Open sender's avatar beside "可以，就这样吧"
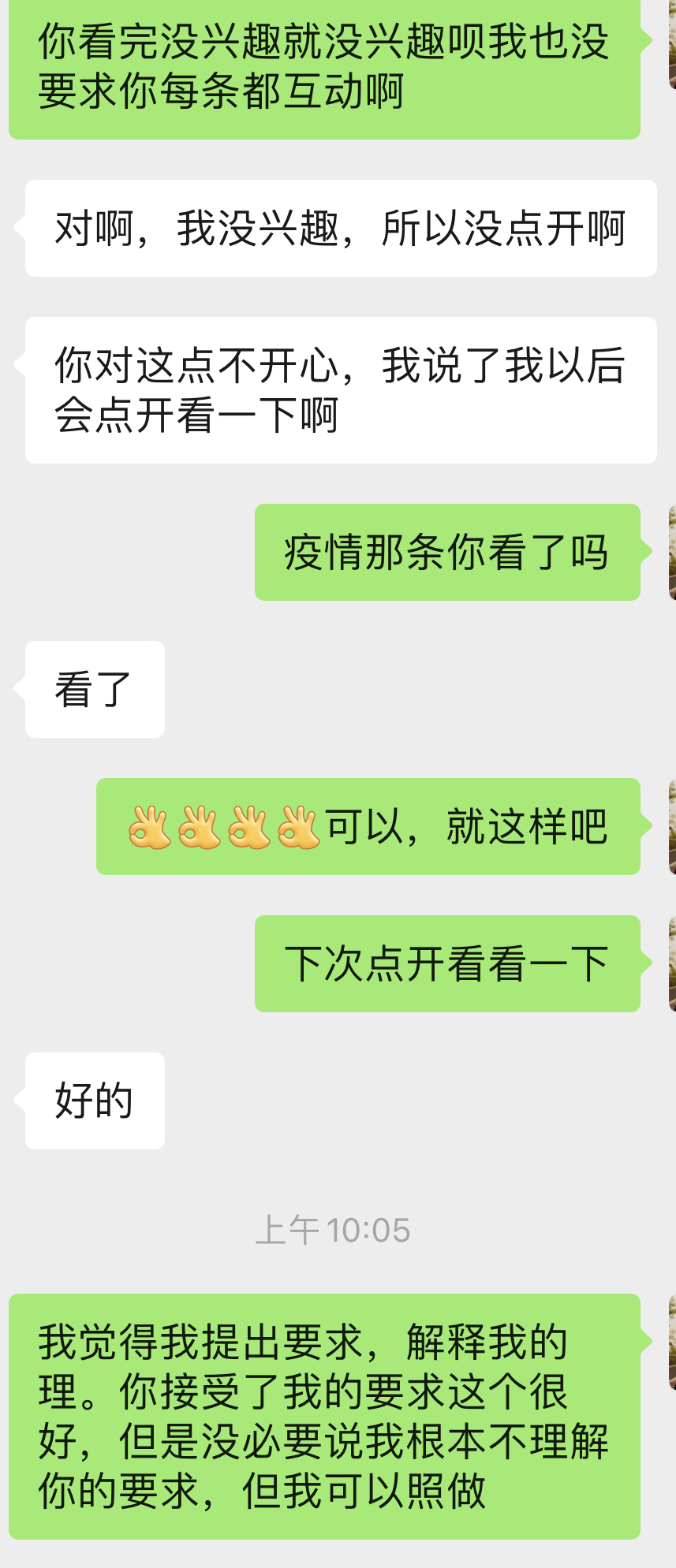 pyautogui.click(x=671, y=826)
